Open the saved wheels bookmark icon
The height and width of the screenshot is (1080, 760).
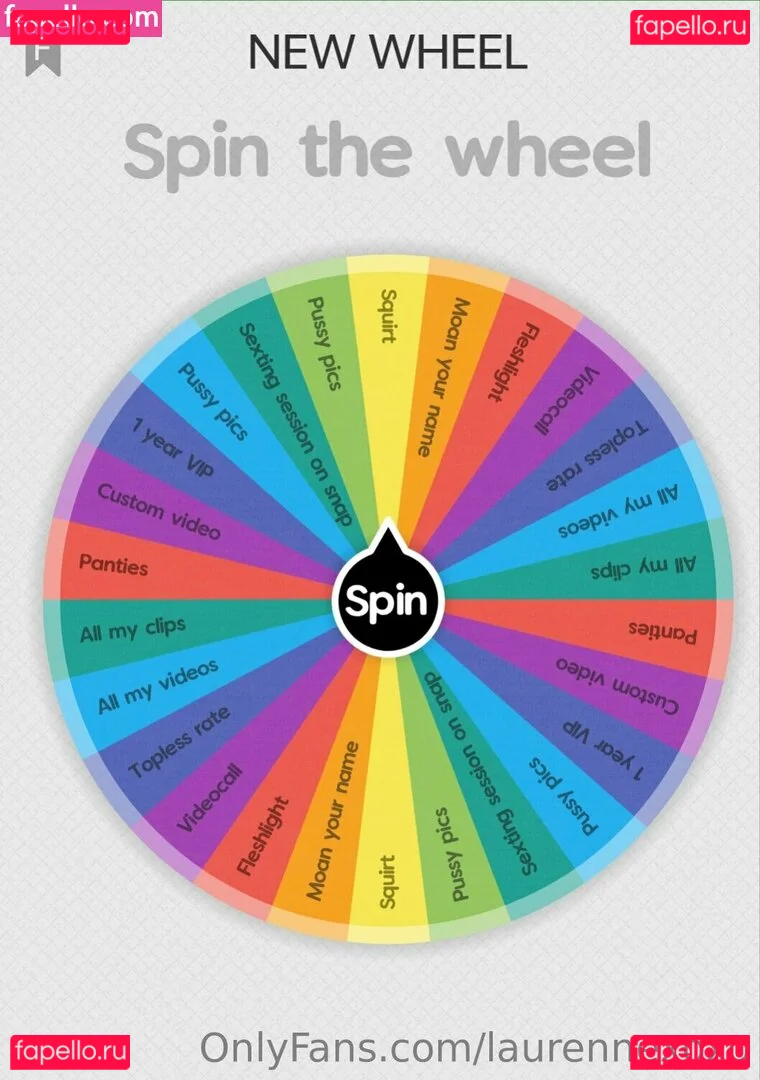coord(44,57)
